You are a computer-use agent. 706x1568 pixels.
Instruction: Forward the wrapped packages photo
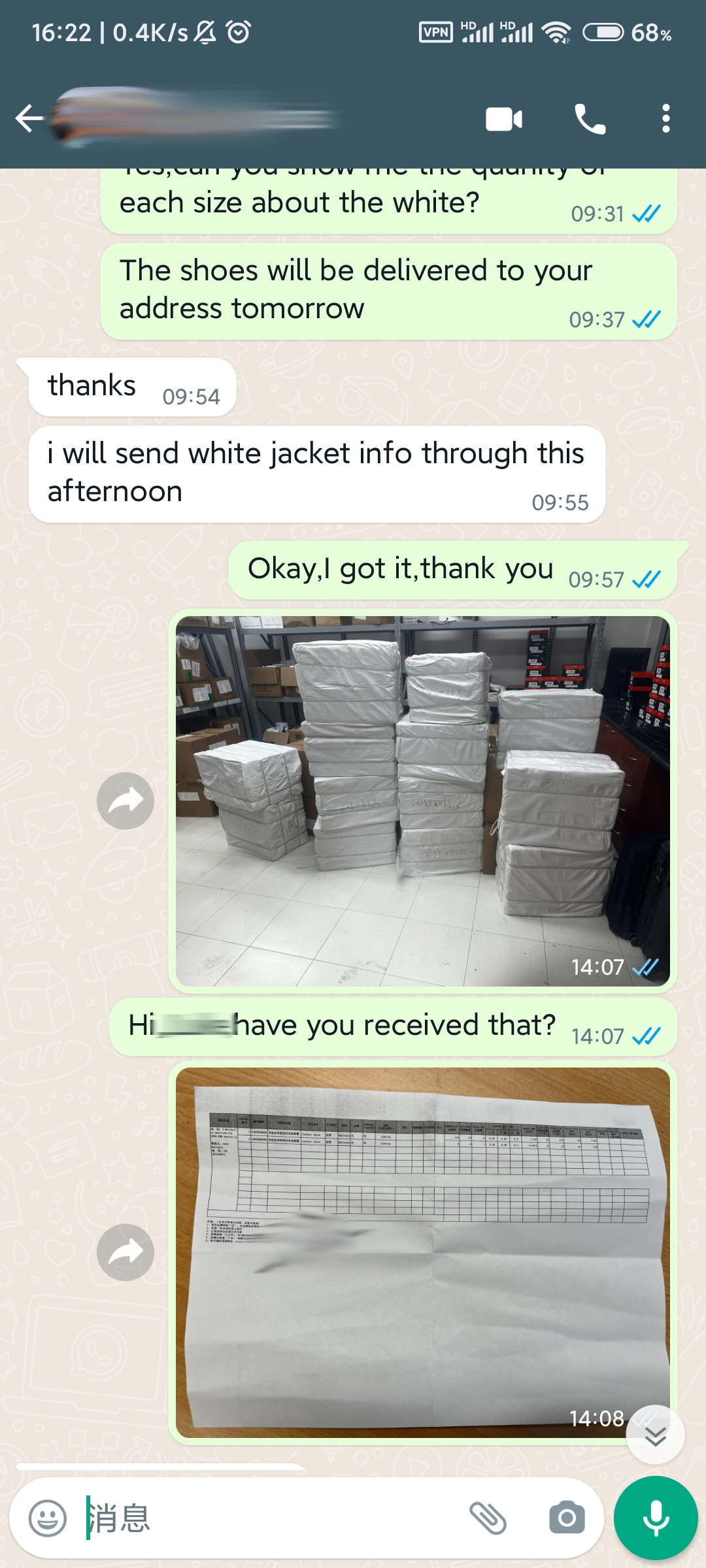tap(126, 801)
